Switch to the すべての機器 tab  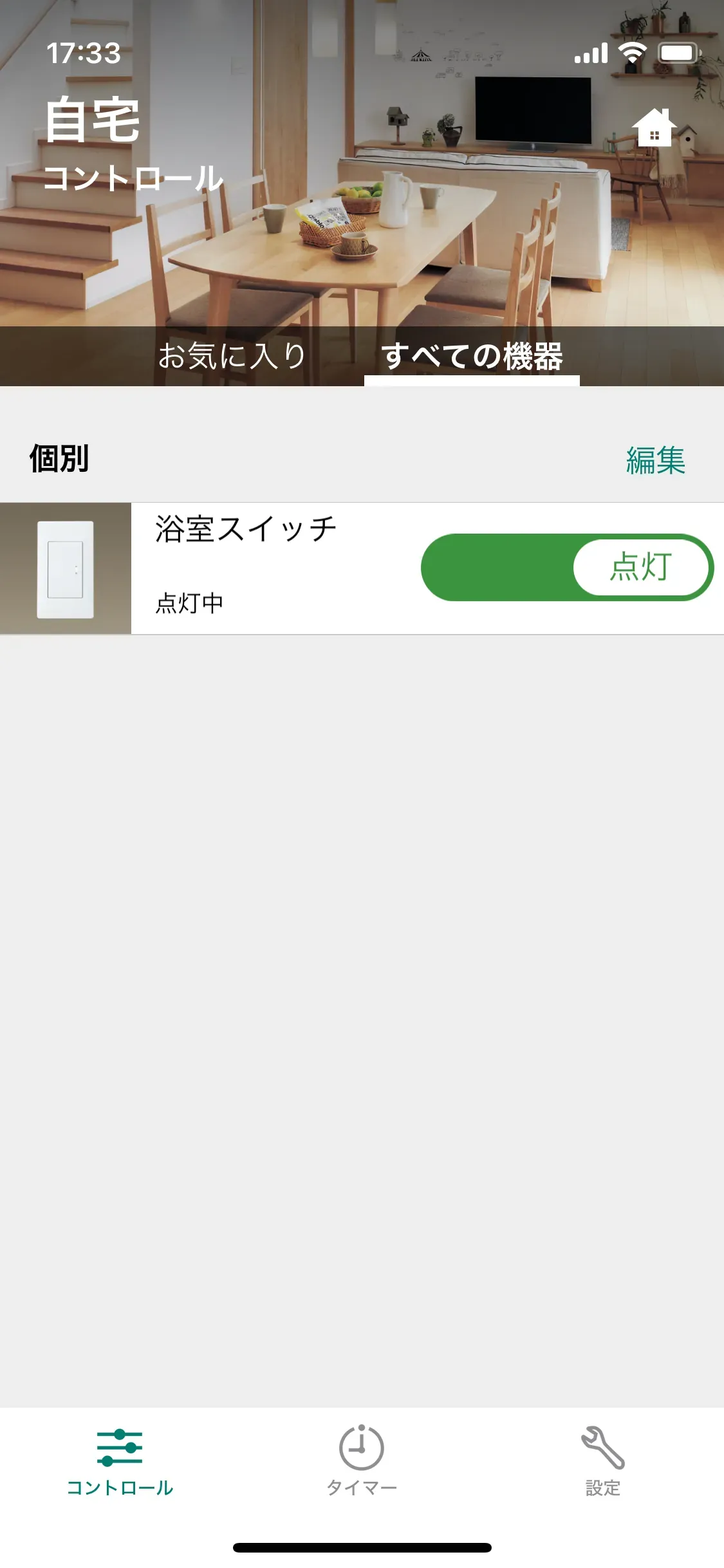472,356
